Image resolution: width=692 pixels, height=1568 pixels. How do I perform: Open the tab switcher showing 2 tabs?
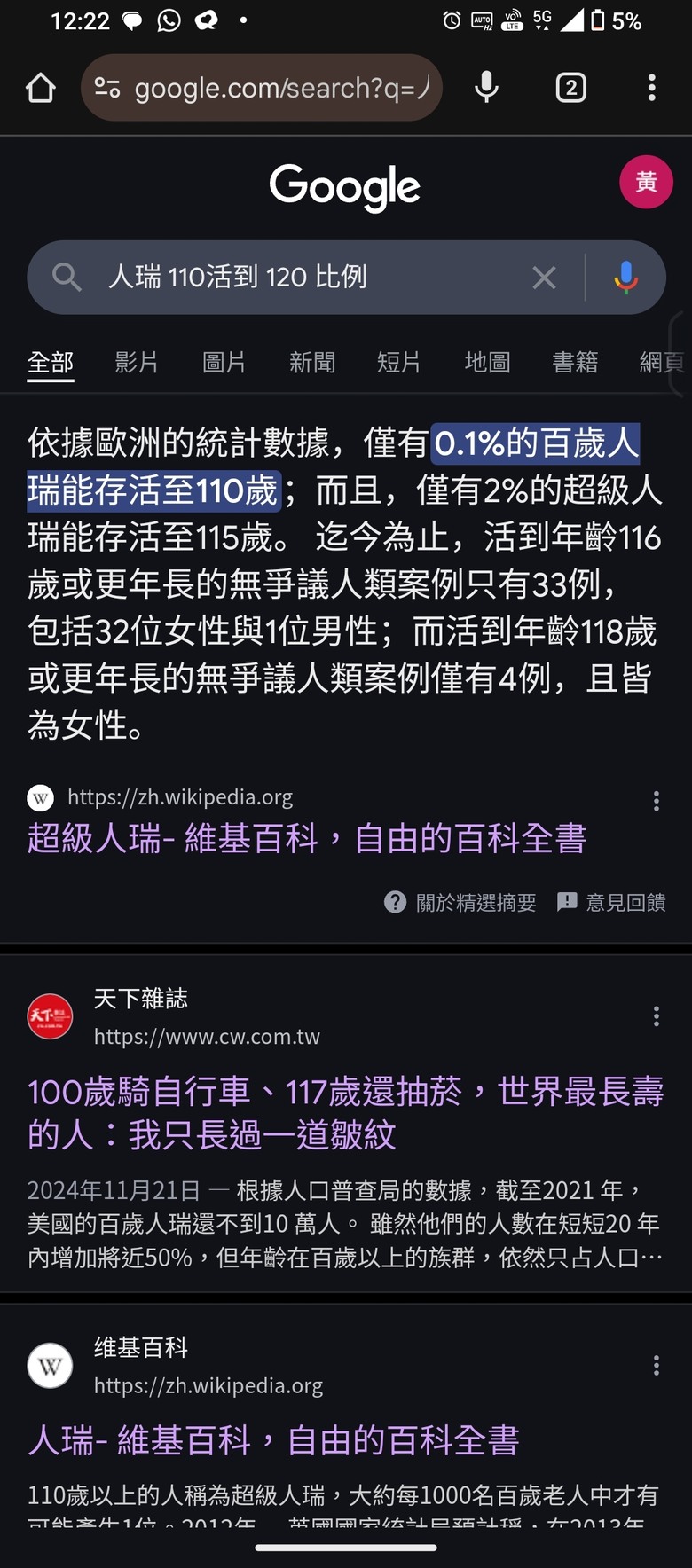click(570, 88)
